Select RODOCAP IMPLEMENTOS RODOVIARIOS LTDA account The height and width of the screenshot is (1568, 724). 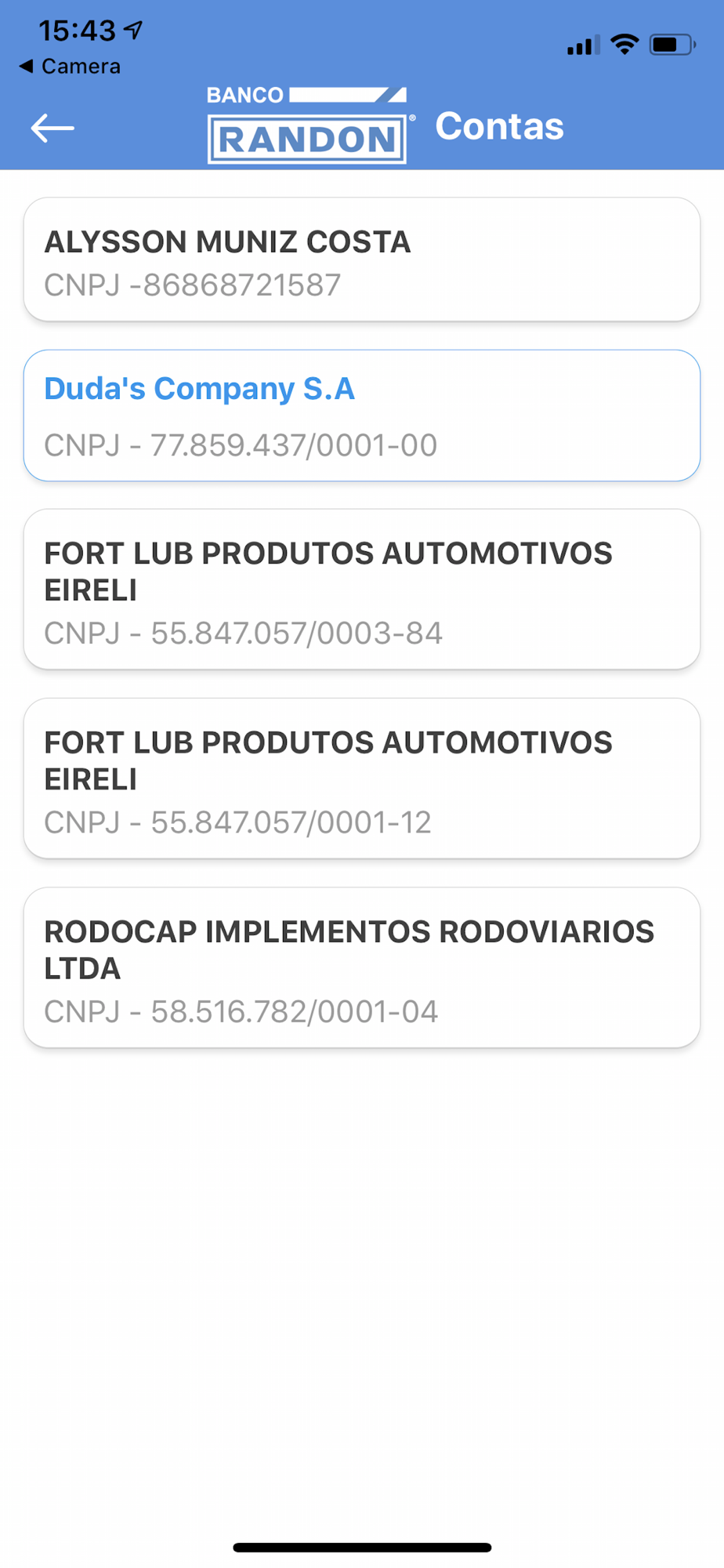362,967
